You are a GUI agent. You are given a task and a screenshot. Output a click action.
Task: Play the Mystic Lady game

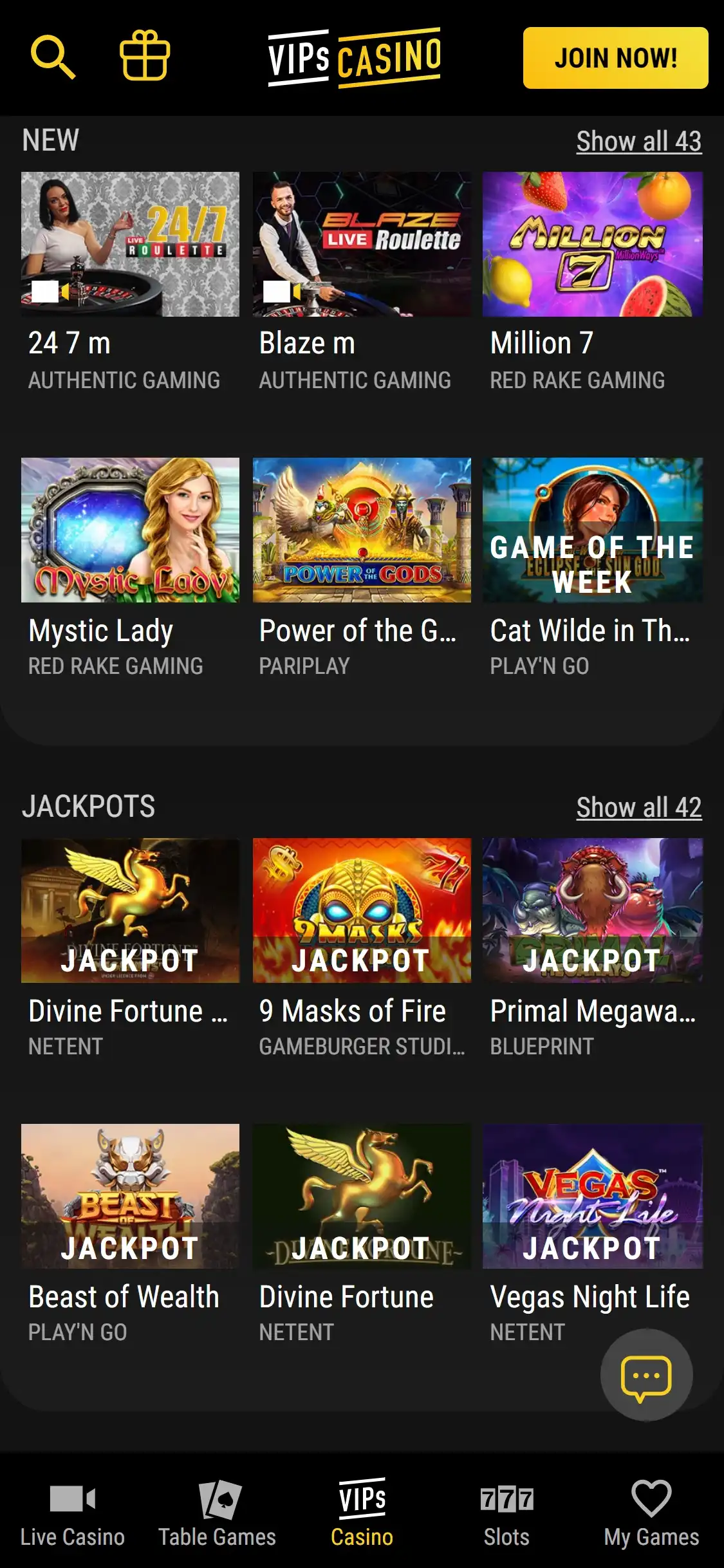(x=130, y=530)
